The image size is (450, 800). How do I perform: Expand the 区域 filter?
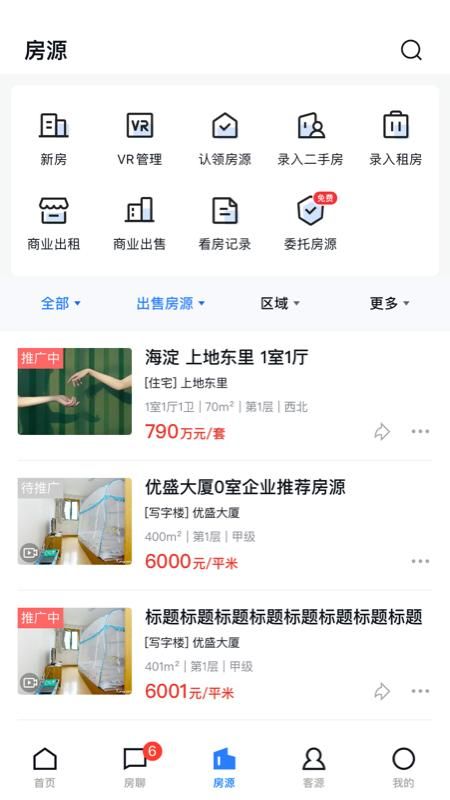(280, 304)
